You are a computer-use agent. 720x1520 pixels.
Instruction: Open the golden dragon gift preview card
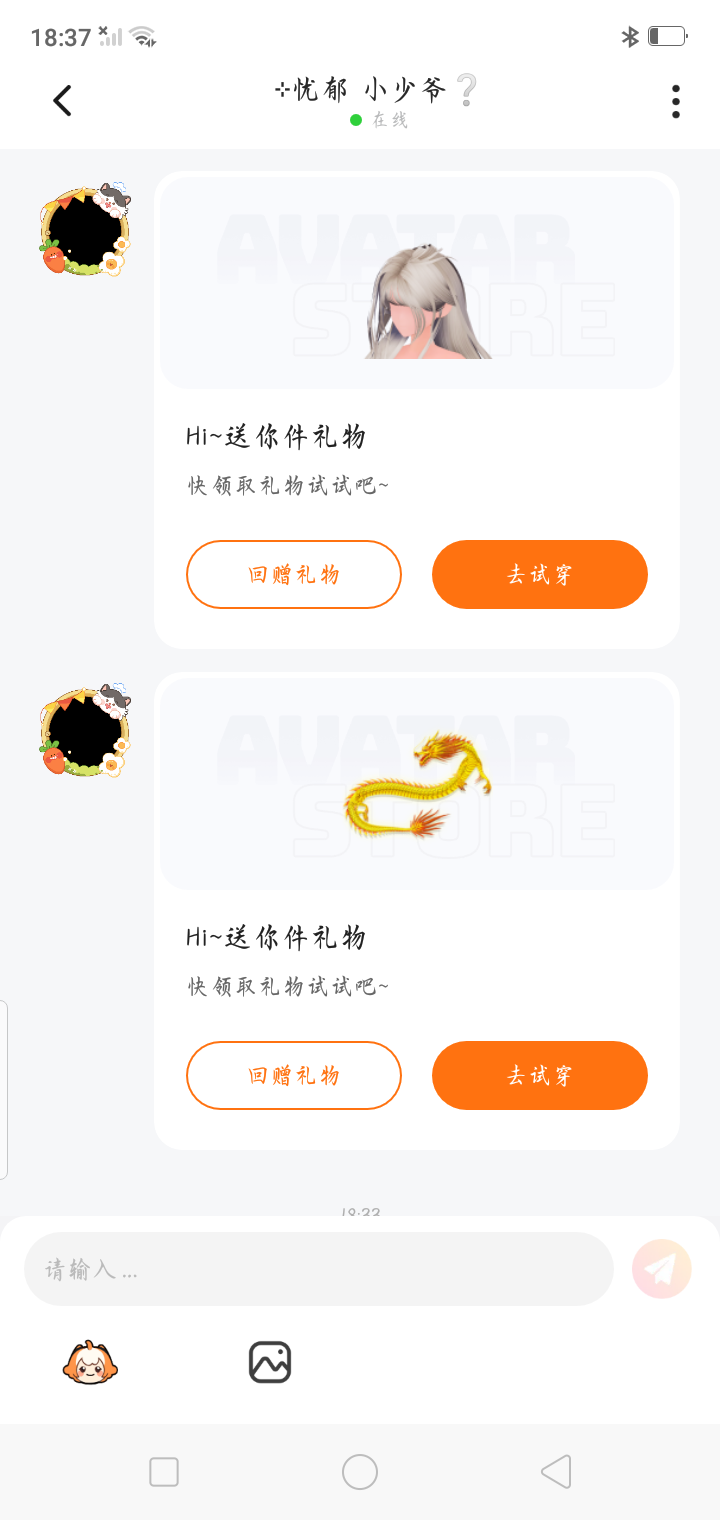click(416, 782)
